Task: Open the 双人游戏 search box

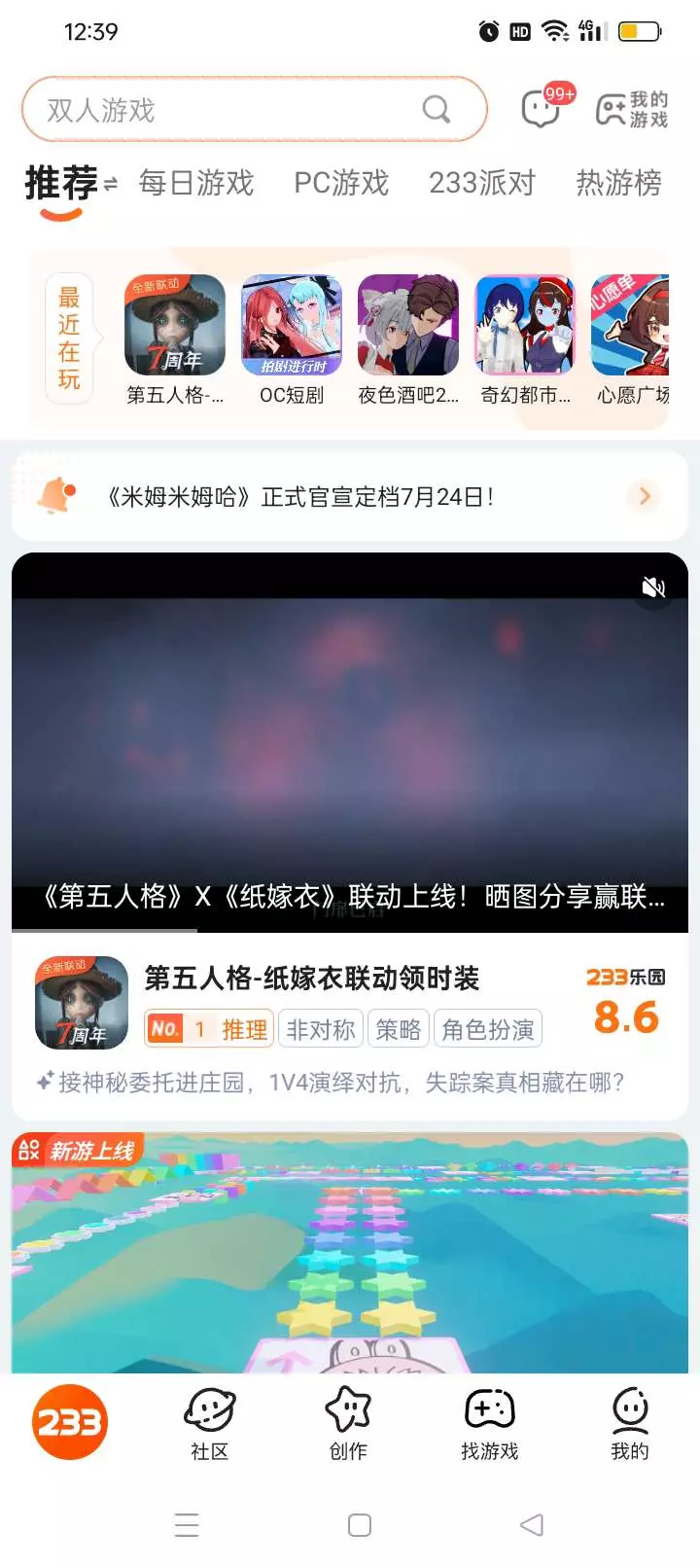Action: [x=254, y=109]
